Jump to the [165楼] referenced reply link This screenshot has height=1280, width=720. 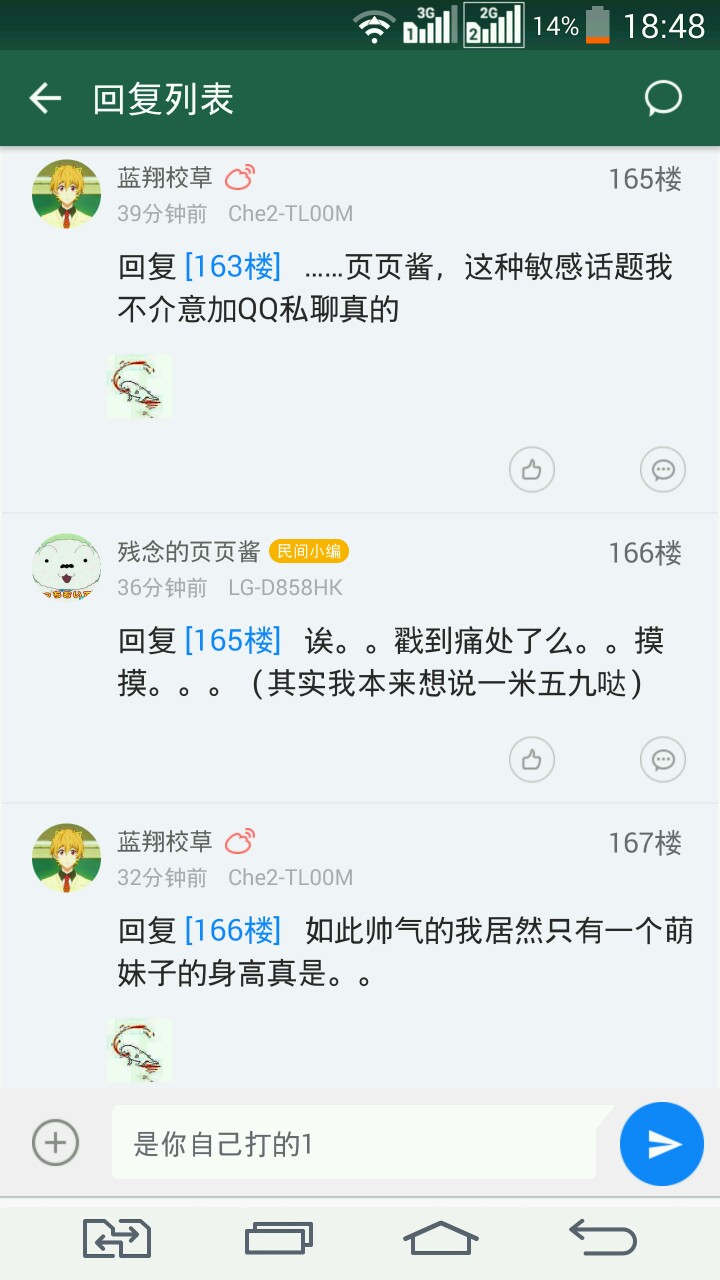(233, 640)
